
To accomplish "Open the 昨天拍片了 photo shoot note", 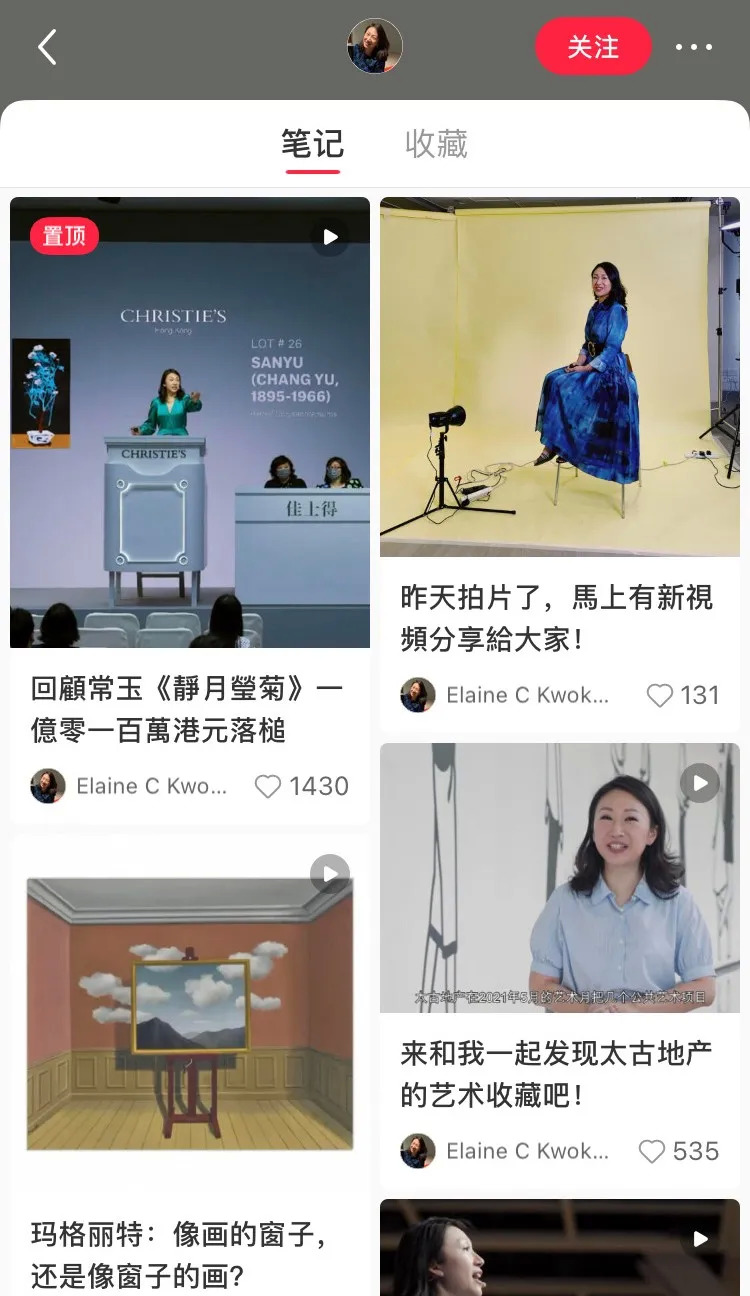I will 560,376.
